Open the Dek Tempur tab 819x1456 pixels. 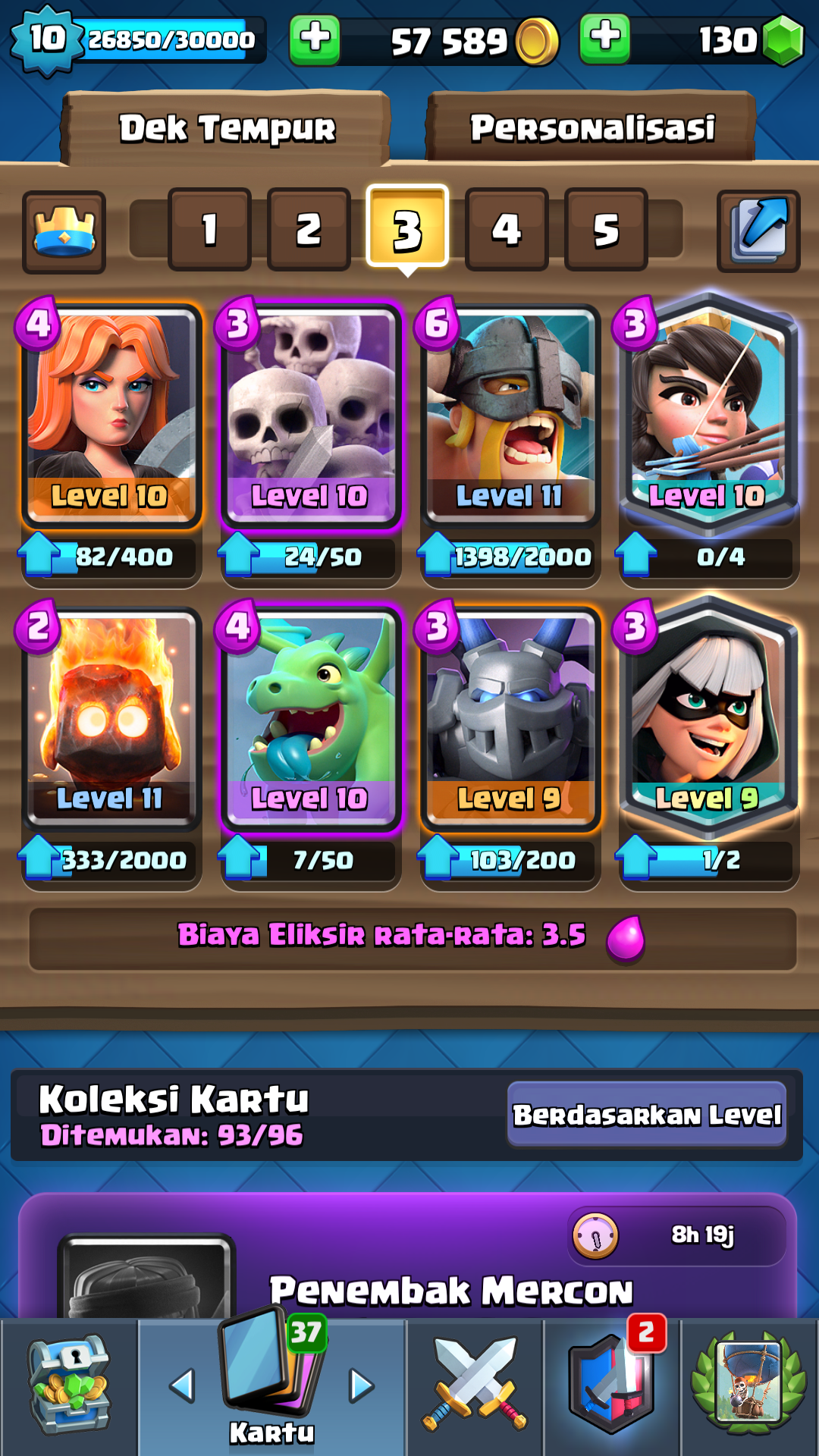pyautogui.click(x=226, y=127)
